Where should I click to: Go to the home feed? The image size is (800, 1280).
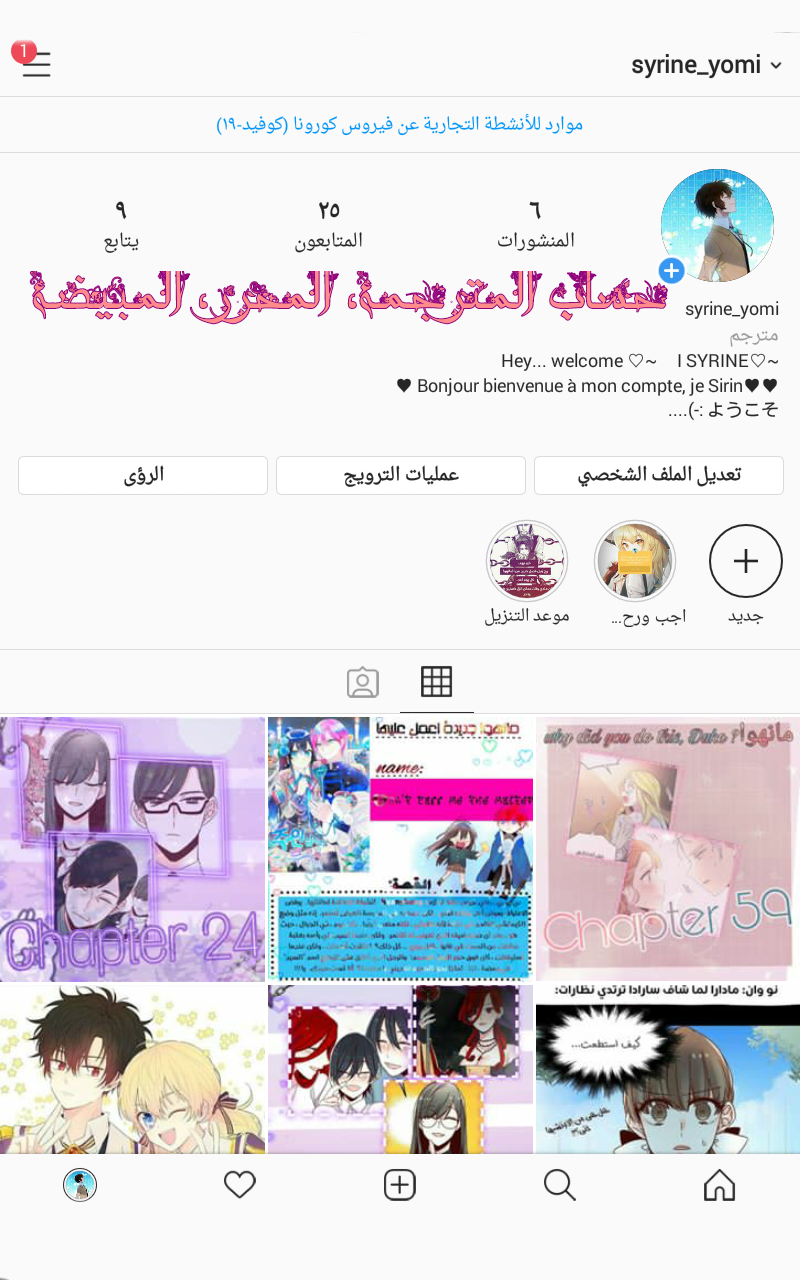tap(719, 1186)
